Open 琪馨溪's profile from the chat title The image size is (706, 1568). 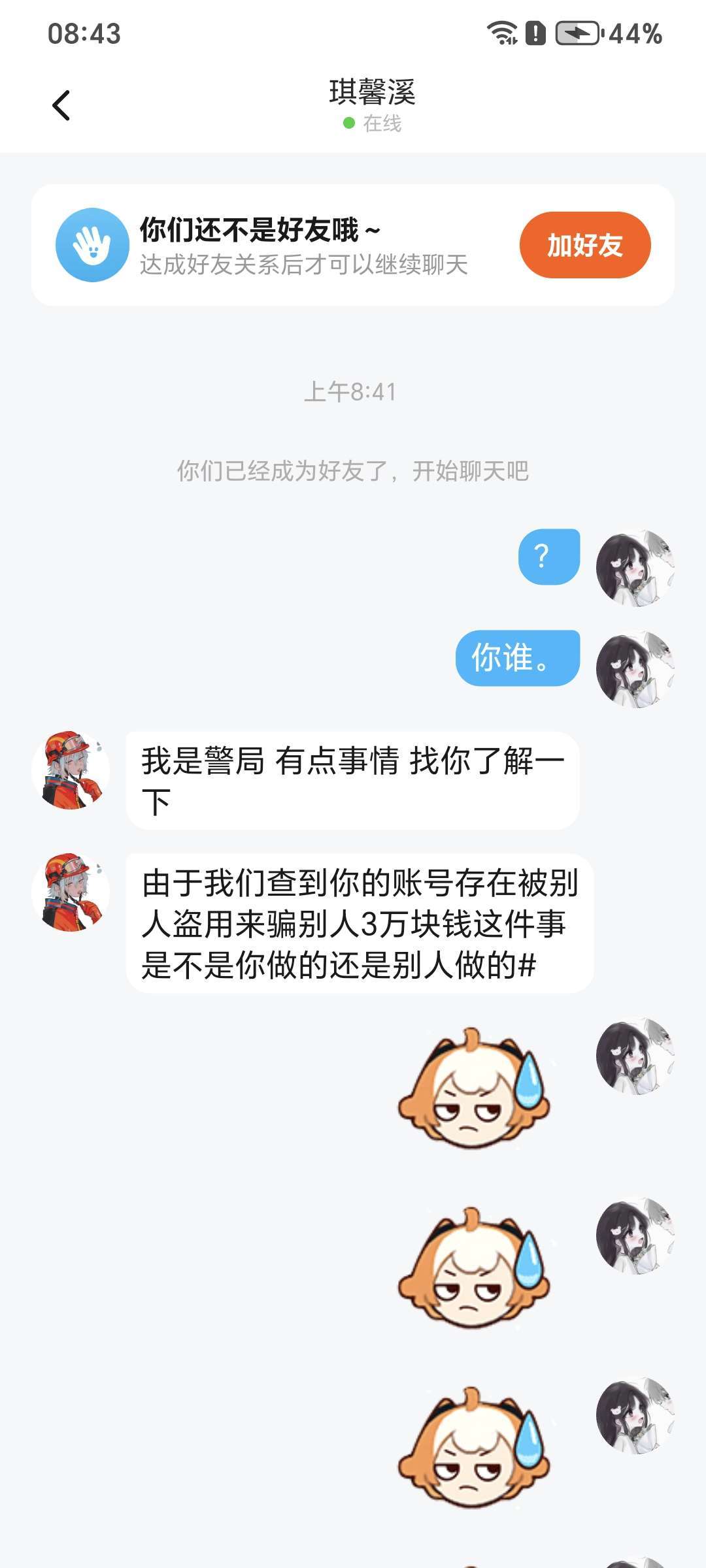point(372,93)
